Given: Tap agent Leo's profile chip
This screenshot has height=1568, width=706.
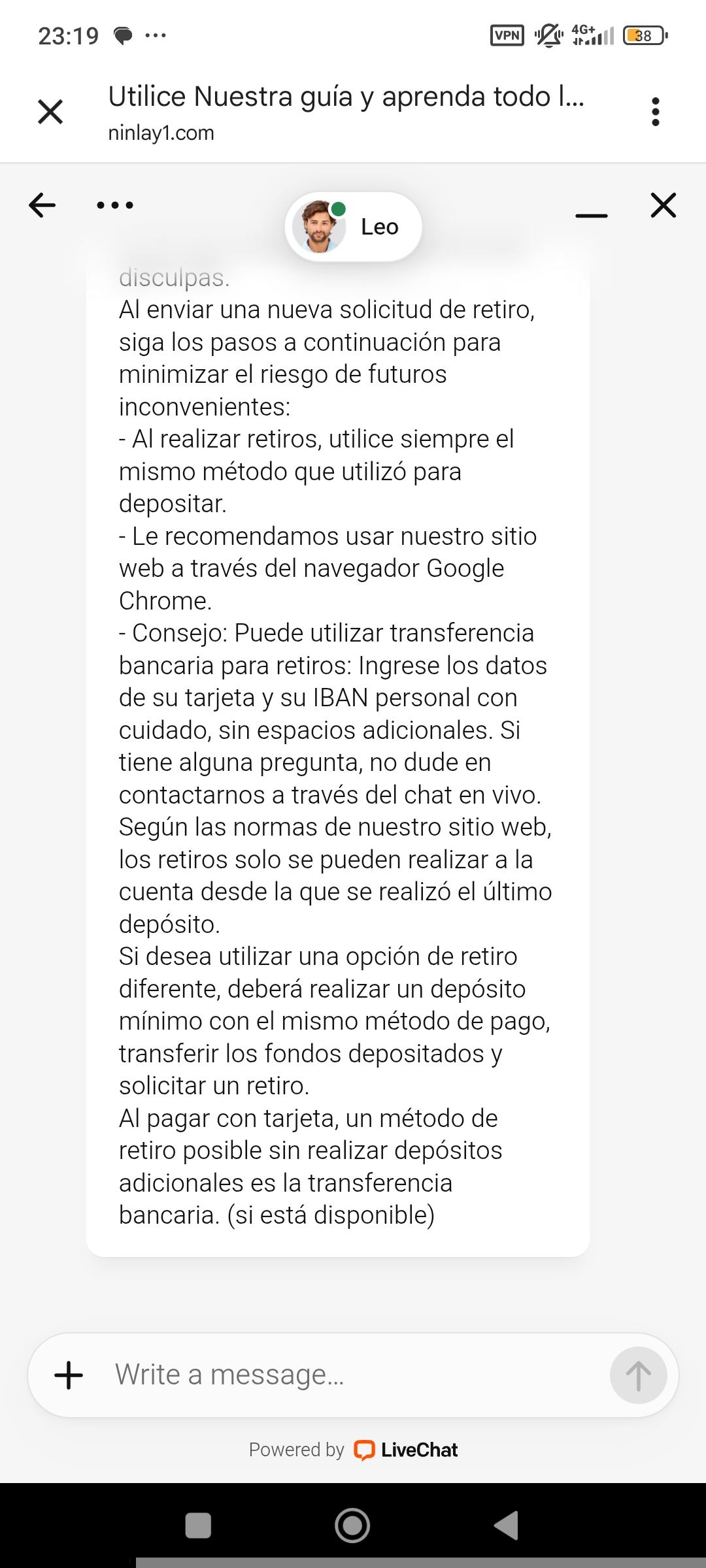Looking at the screenshot, I should click(354, 227).
